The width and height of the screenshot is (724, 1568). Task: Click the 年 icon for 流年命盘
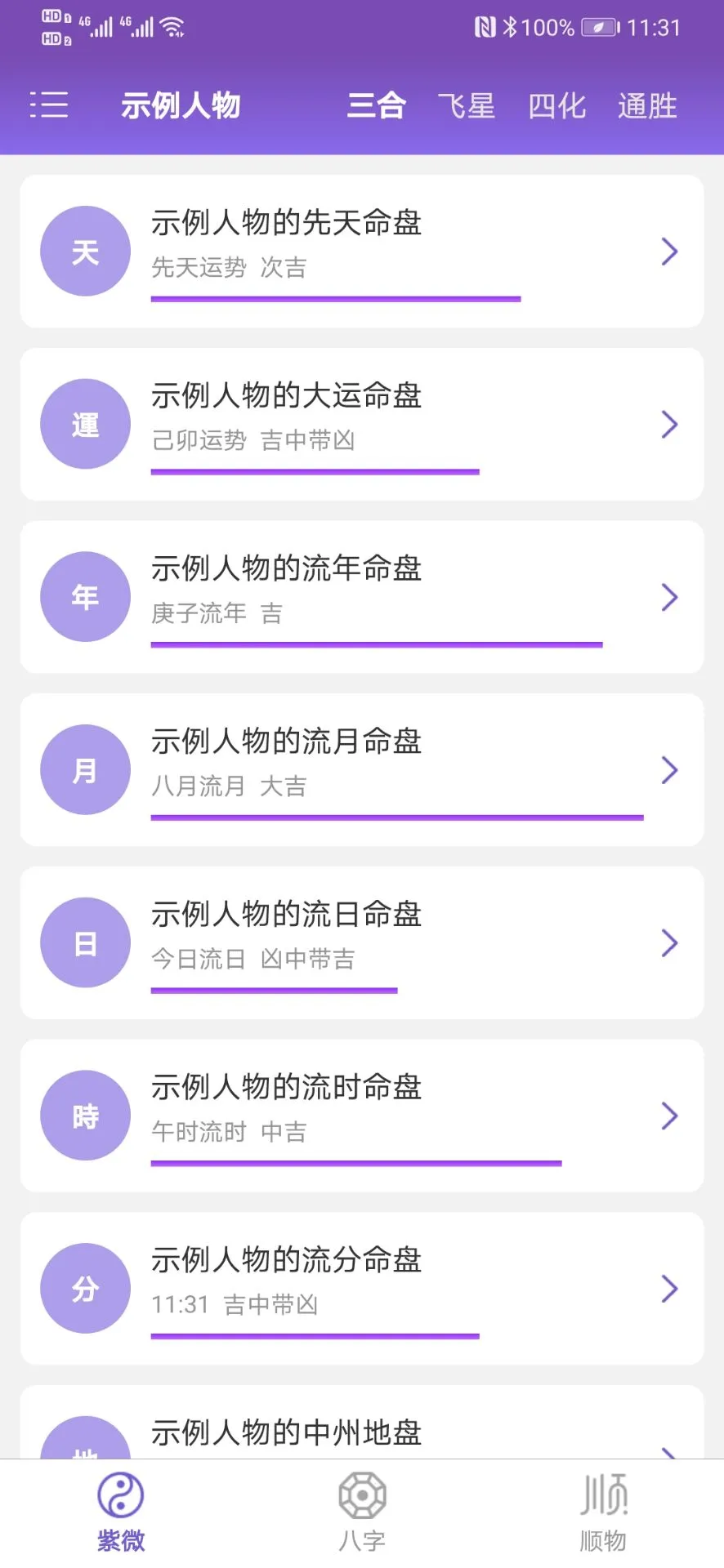85,596
